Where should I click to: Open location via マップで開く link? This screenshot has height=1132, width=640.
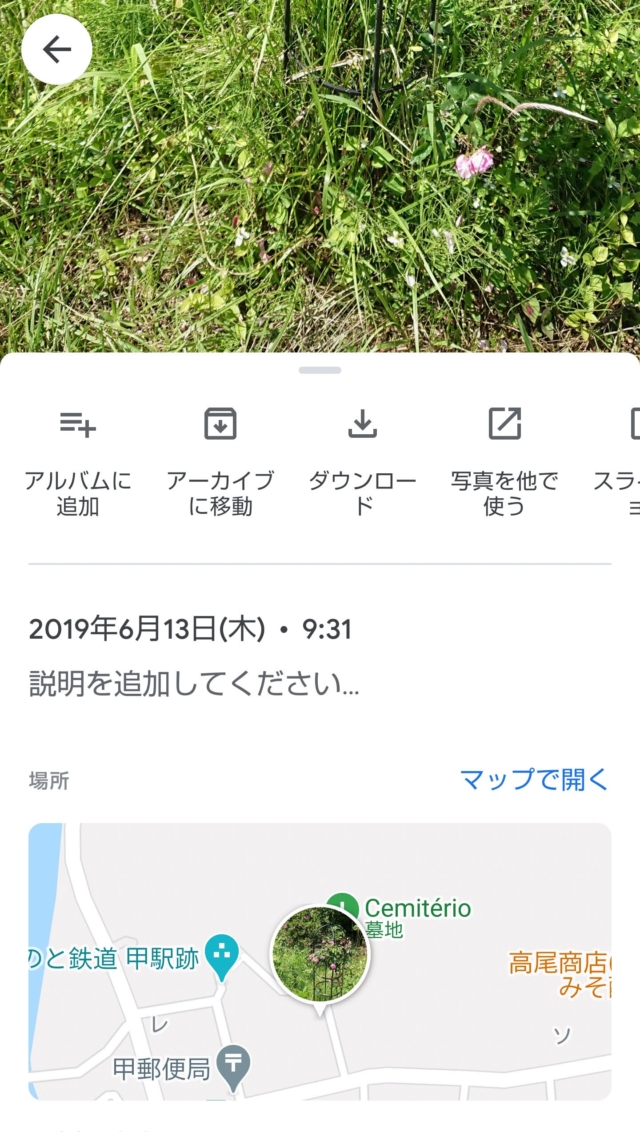point(533,779)
